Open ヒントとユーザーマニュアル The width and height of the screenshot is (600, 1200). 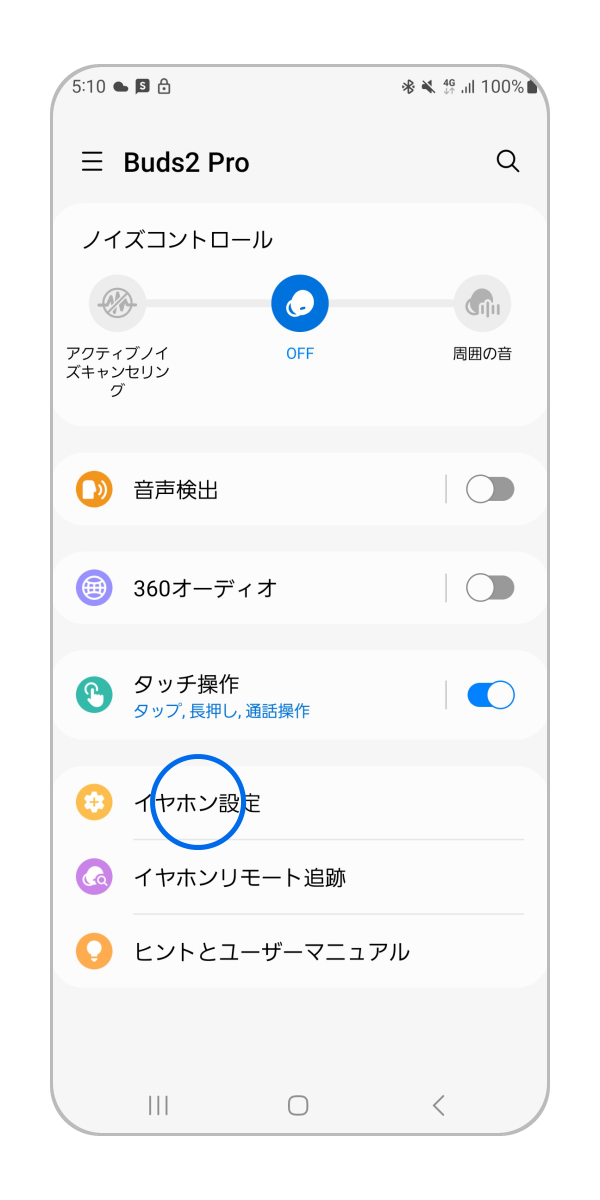[300, 951]
